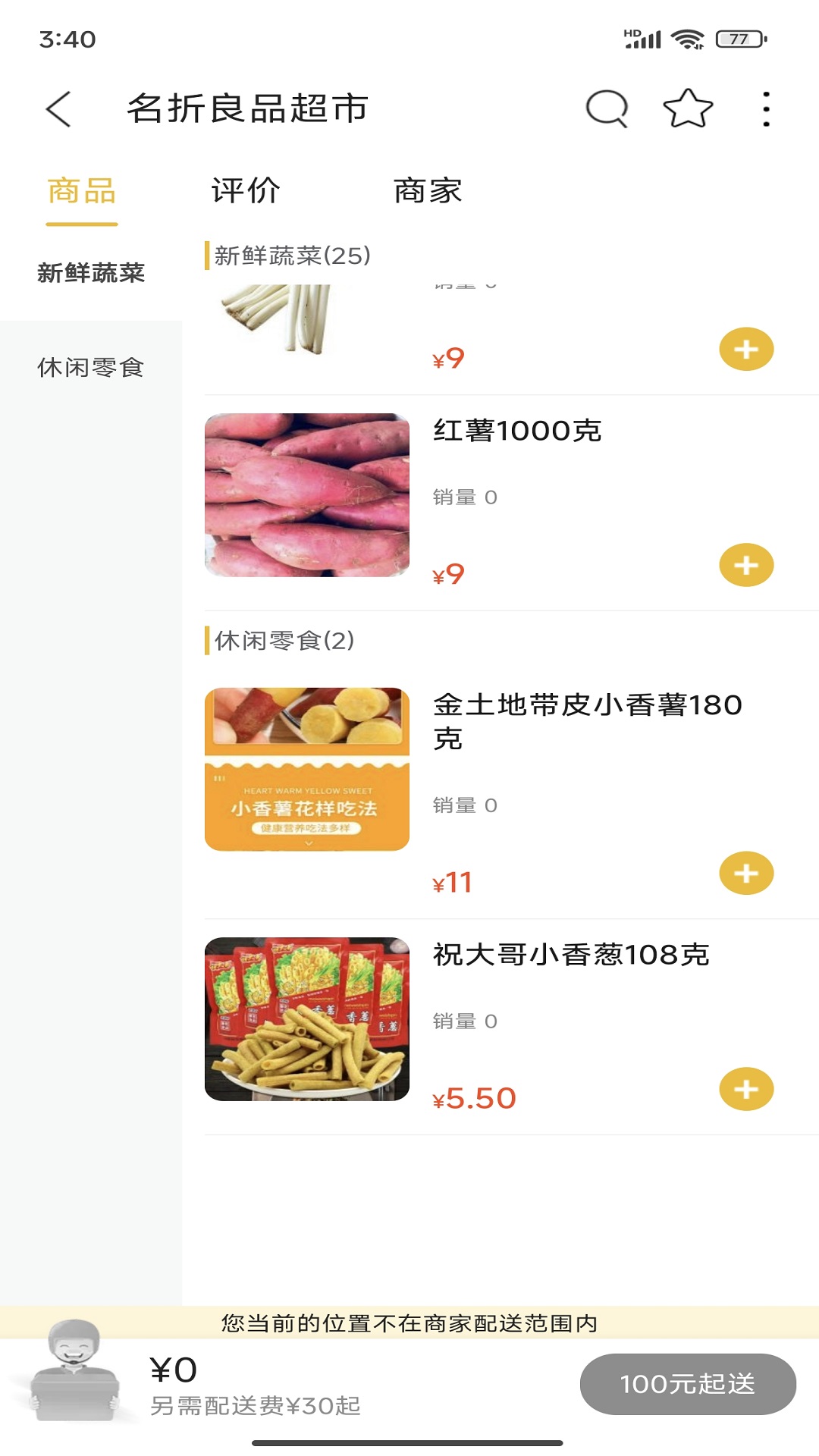Tap the plus icon next to the ¥9 item above 红薯
This screenshot has height=1456, width=819.
[747, 348]
